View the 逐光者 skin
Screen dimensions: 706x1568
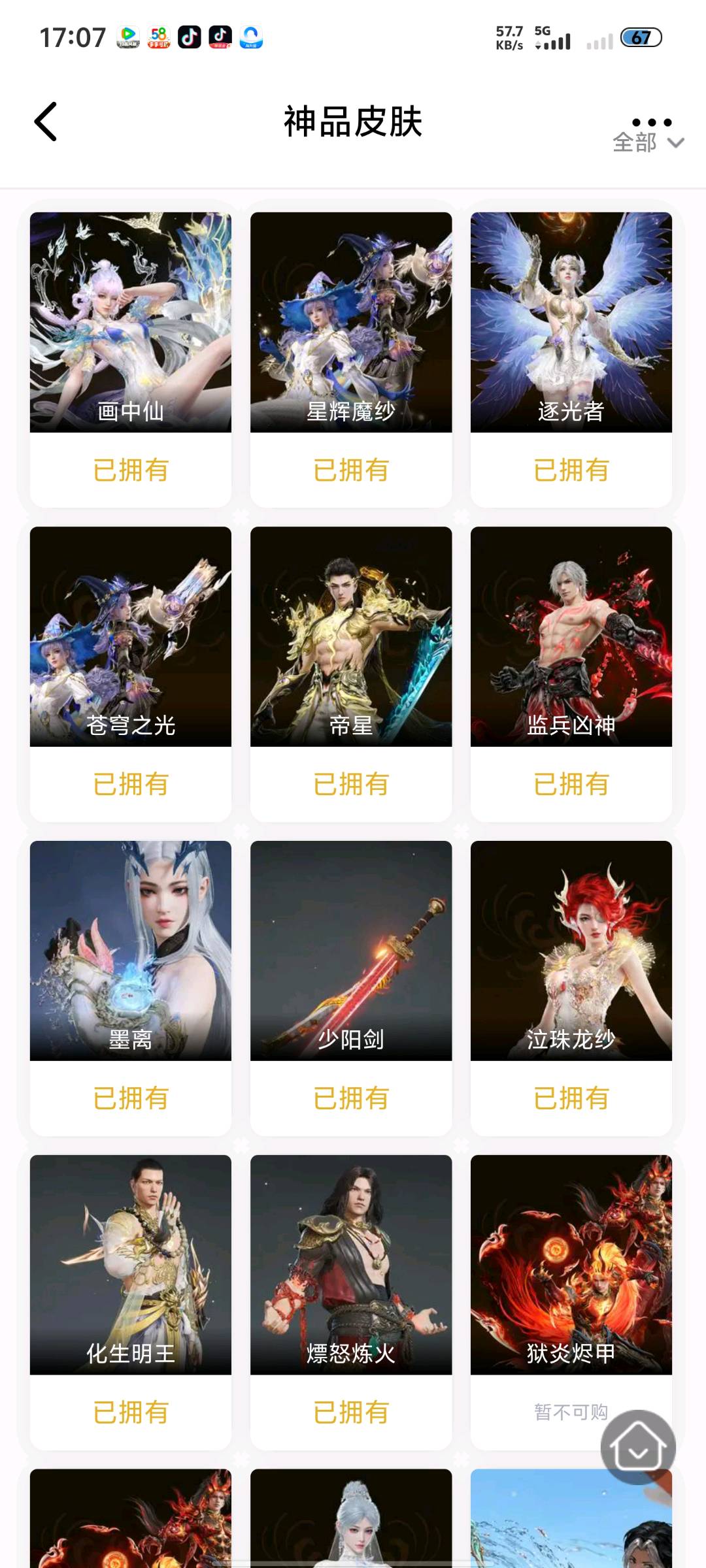(571, 323)
